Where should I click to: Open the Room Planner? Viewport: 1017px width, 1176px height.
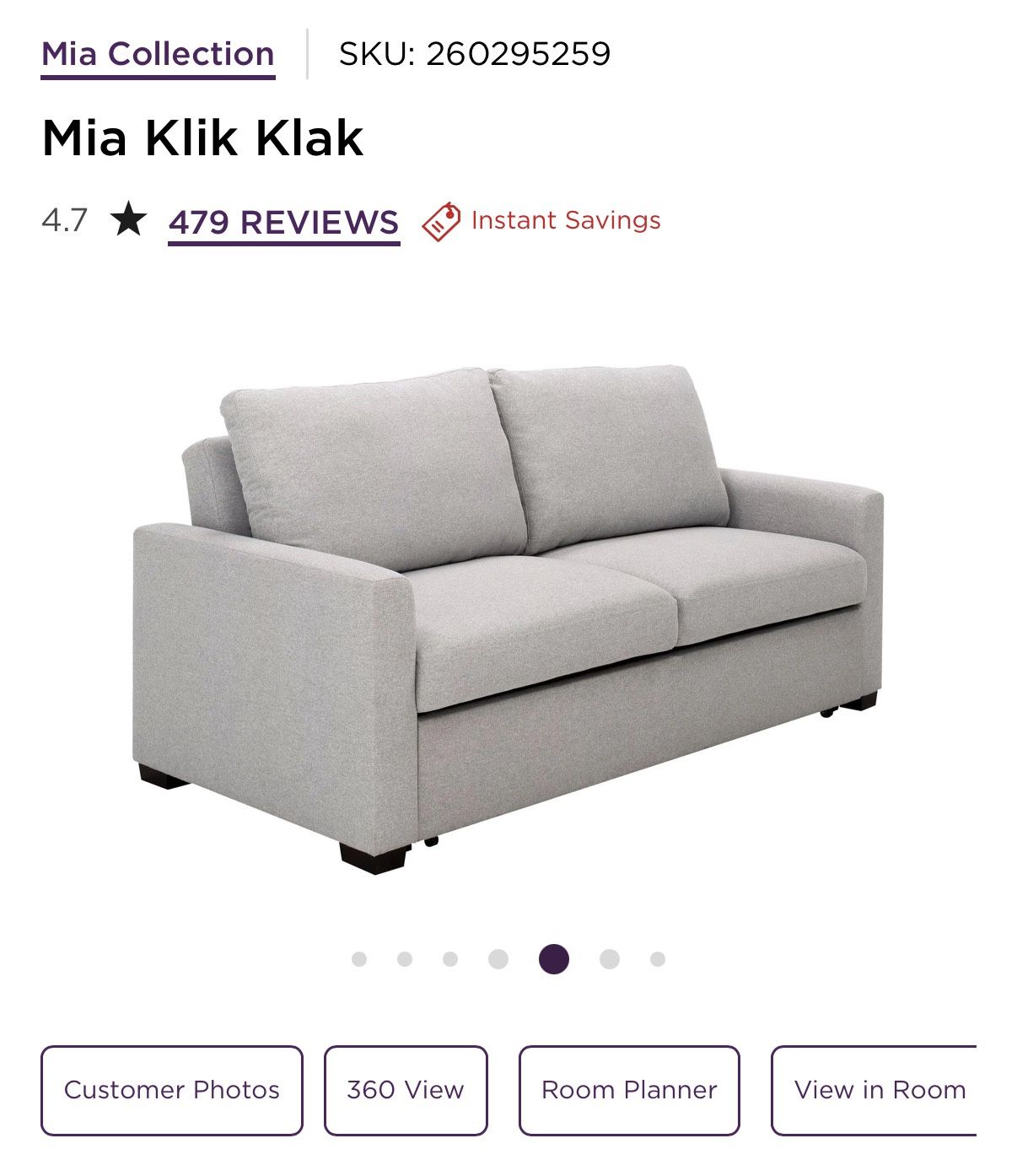(x=628, y=1090)
